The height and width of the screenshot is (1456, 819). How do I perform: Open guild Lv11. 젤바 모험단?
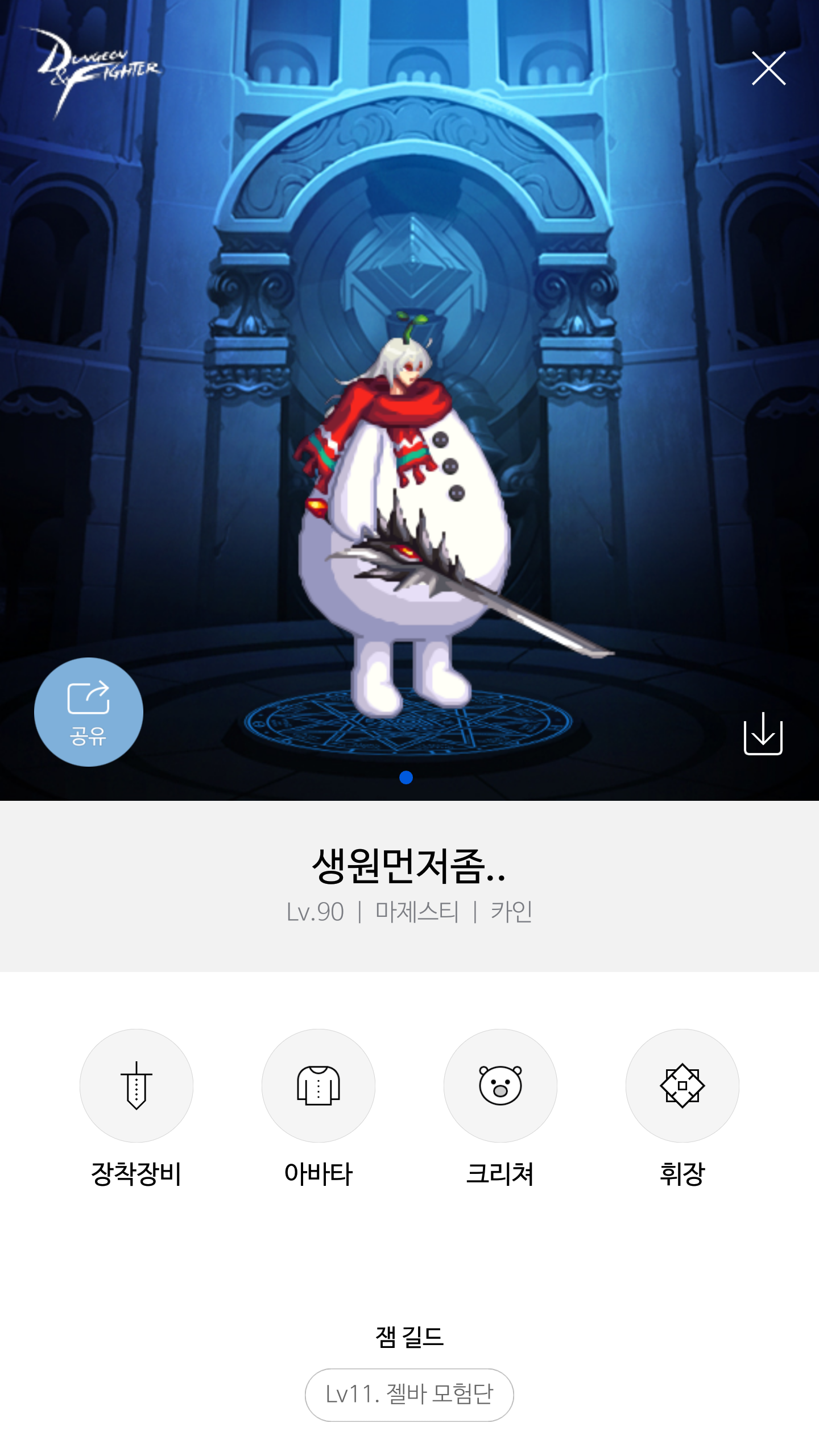(x=409, y=1395)
